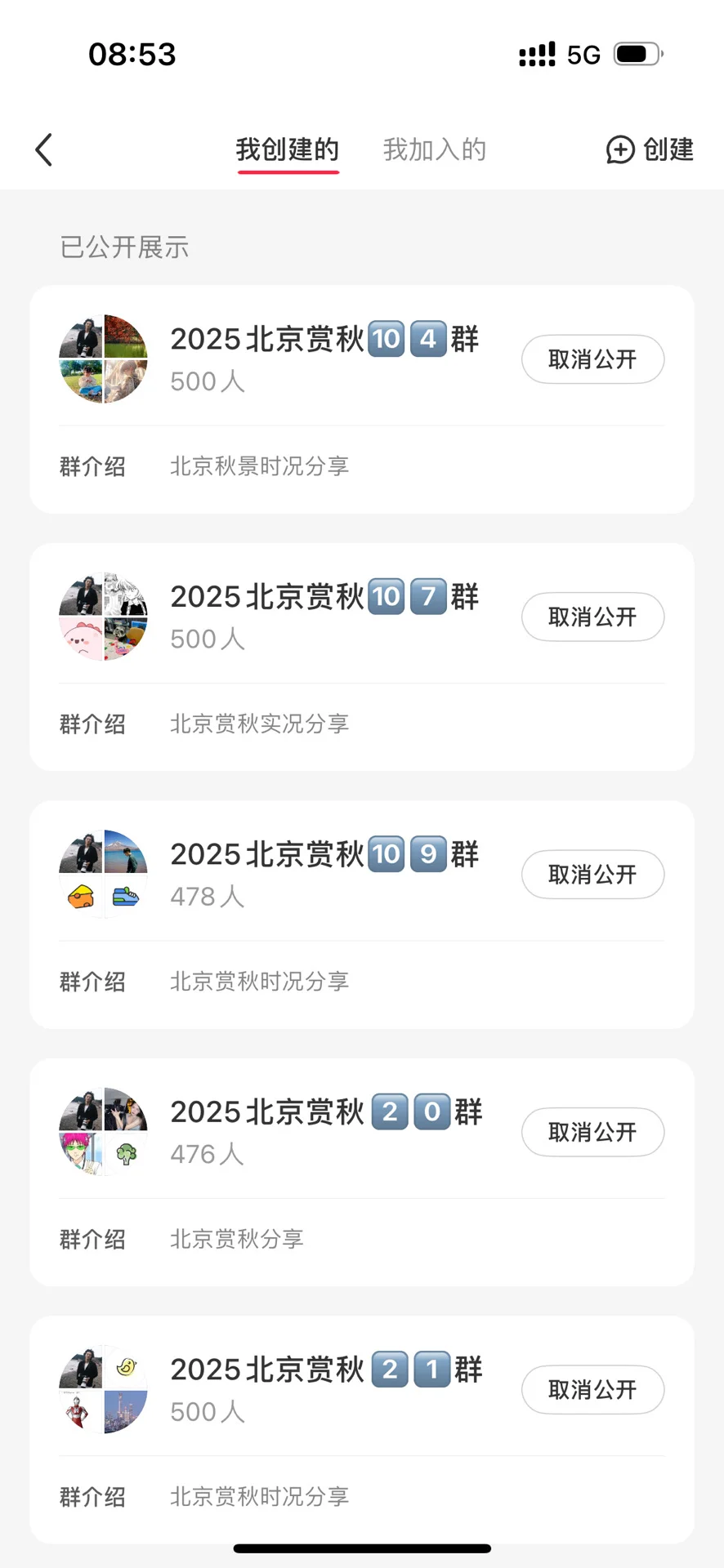Image resolution: width=724 pixels, height=1568 pixels.
Task: Tap 创建 to create a new group
Action: [x=650, y=150]
